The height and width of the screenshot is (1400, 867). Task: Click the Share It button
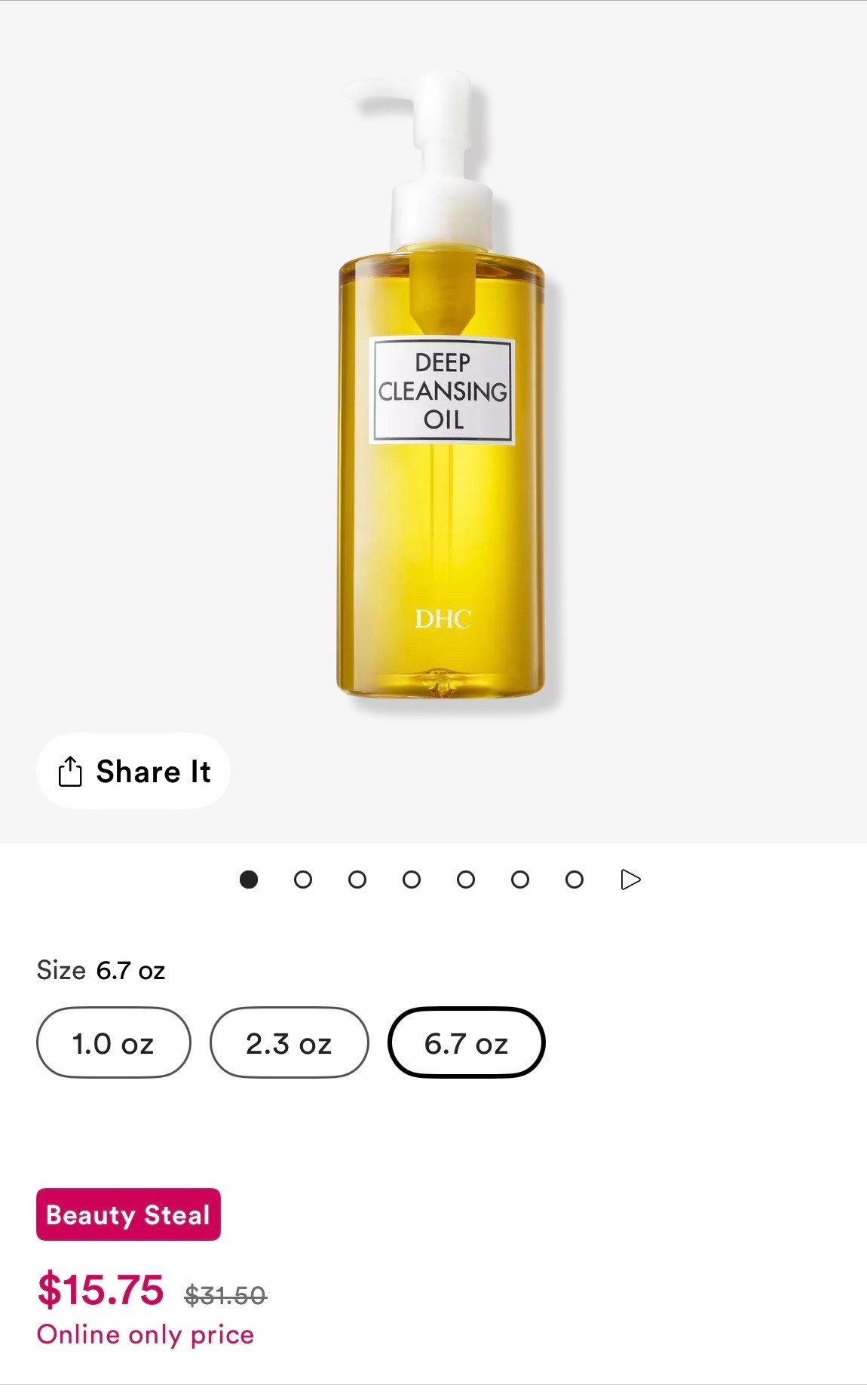(133, 770)
